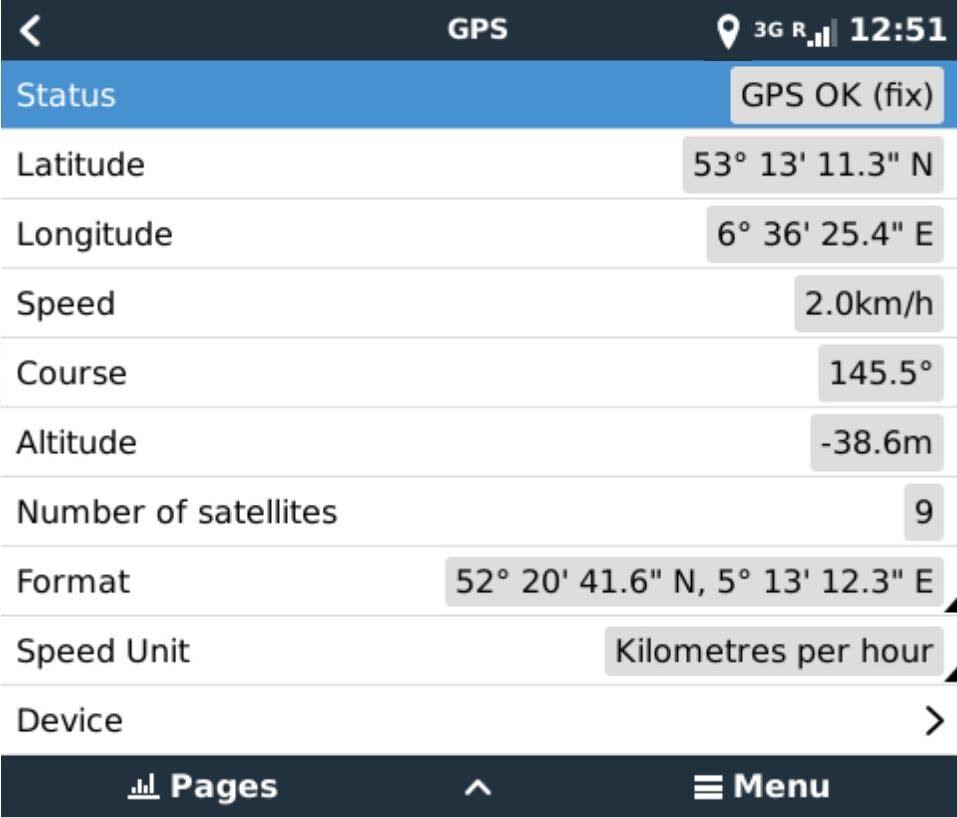This screenshot has width=957, height=818.
Task: Open the Device details row
Action: coord(478,720)
